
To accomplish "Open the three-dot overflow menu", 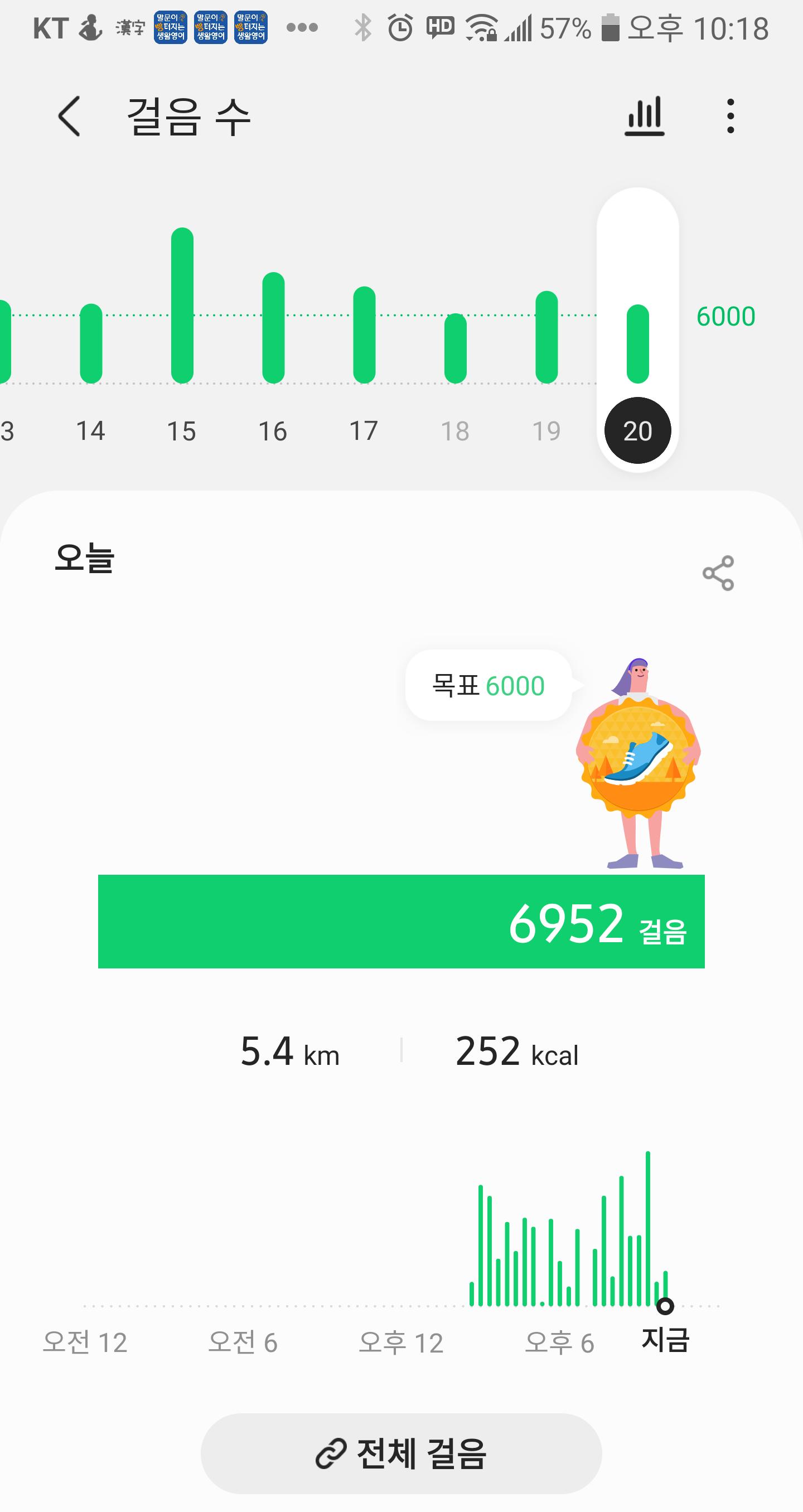I will (730, 116).
